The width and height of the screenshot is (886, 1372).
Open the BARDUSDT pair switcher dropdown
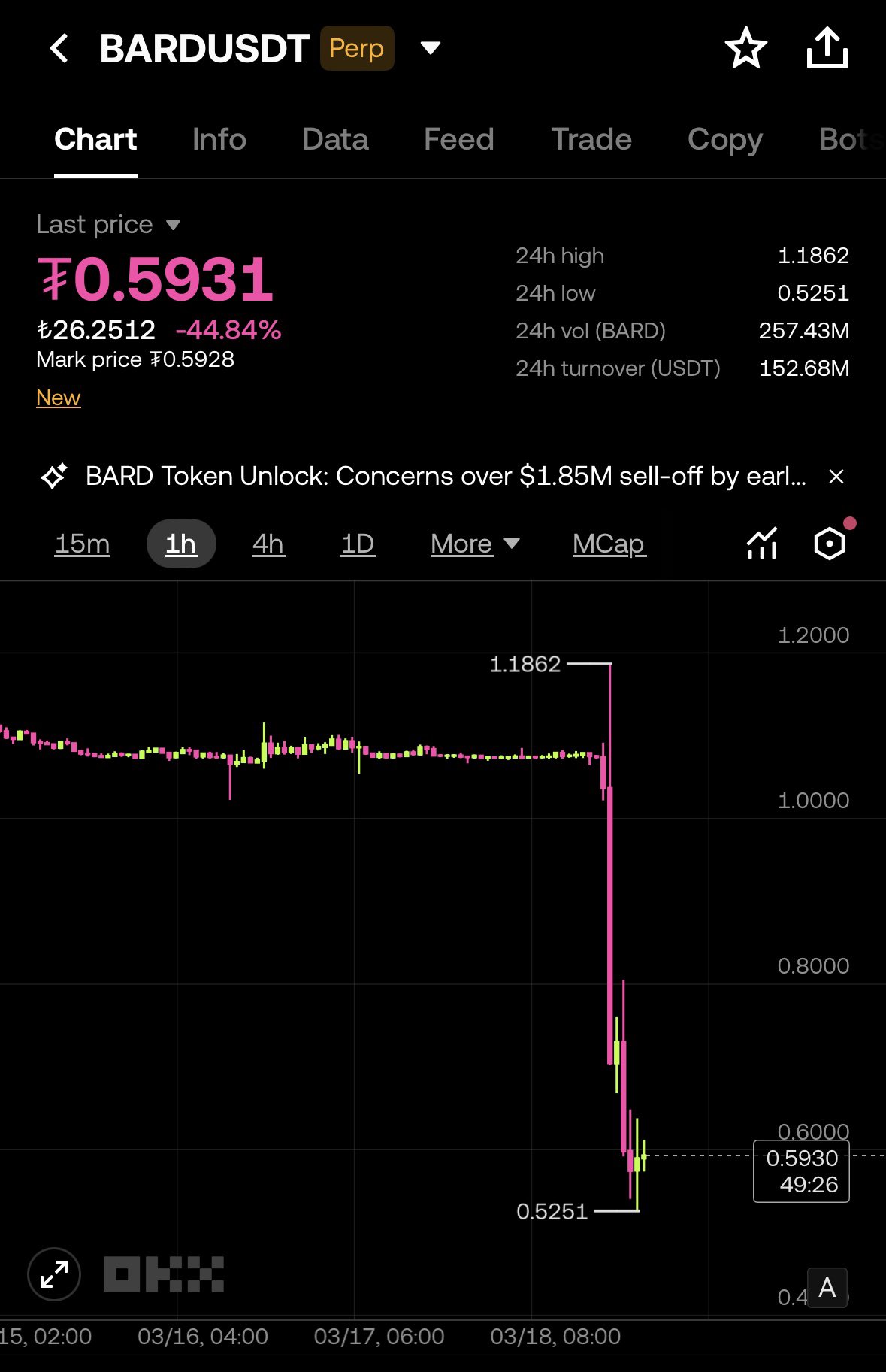430,49
